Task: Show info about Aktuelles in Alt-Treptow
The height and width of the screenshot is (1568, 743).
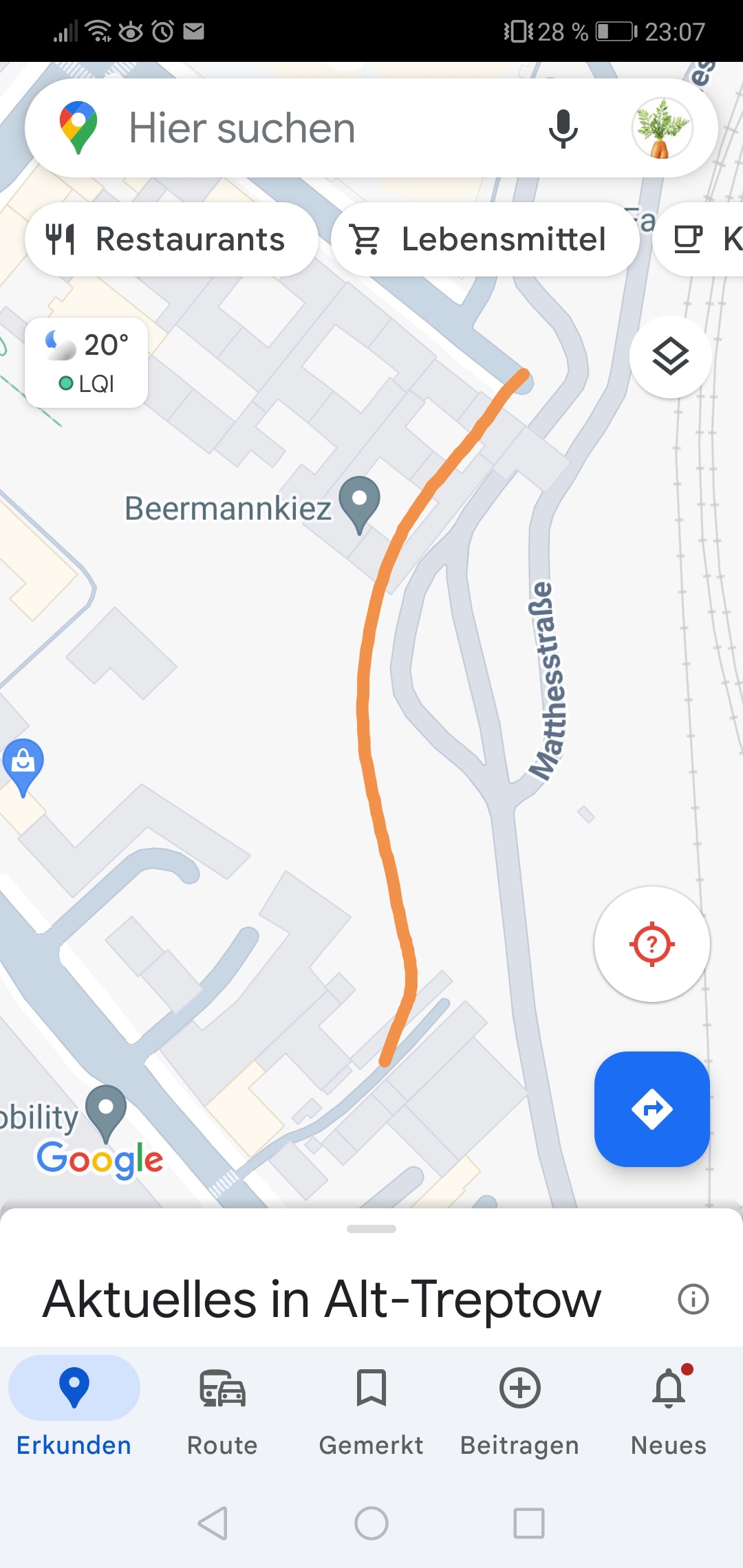Action: click(693, 1299)
